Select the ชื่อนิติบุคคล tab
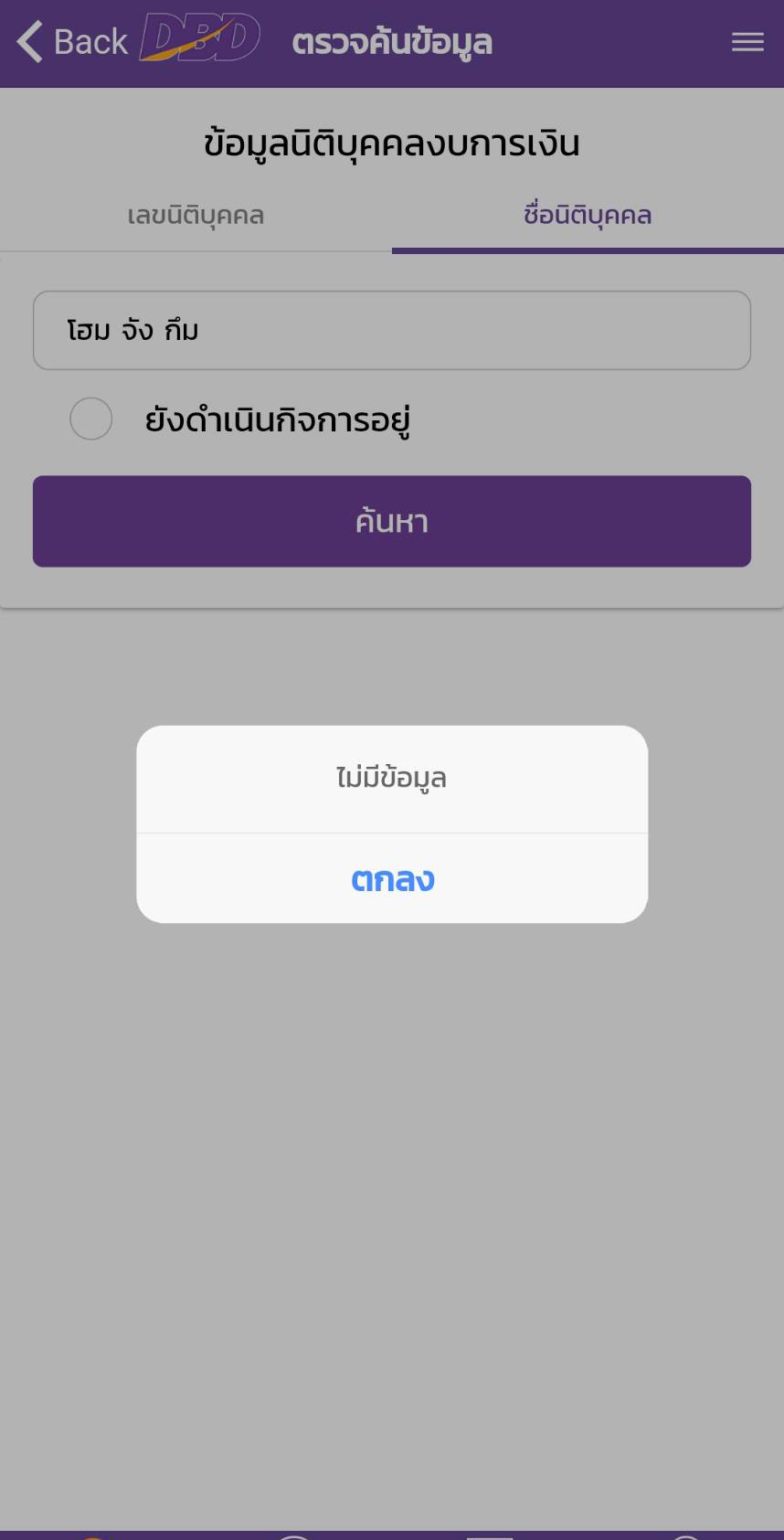 (x=587, y=216)
